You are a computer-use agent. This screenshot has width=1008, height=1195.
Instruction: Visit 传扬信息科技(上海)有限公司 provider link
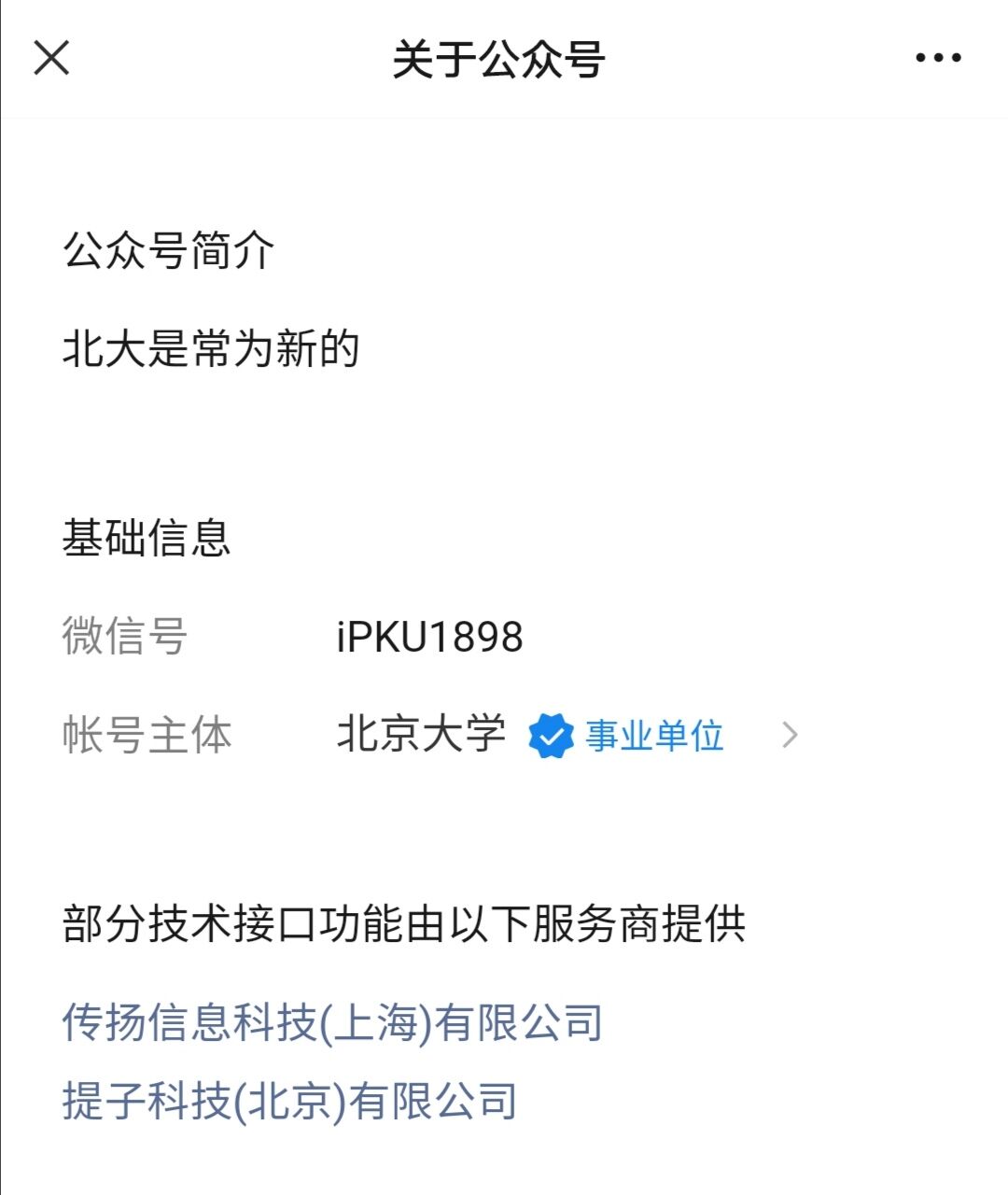pyautogui.click(x=331, y=1023)
